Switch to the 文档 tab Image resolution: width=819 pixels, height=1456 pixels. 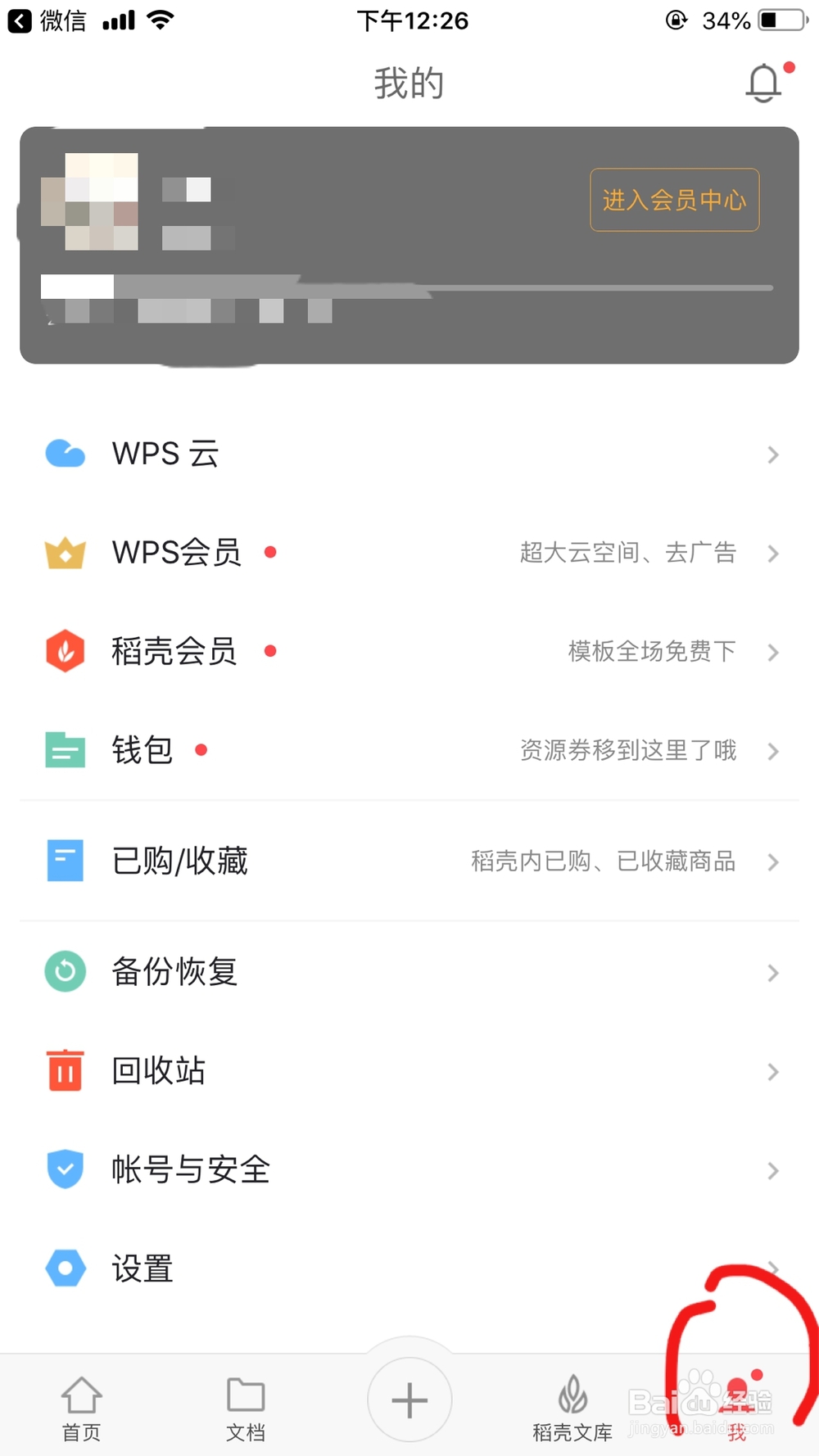point(245,1404)
